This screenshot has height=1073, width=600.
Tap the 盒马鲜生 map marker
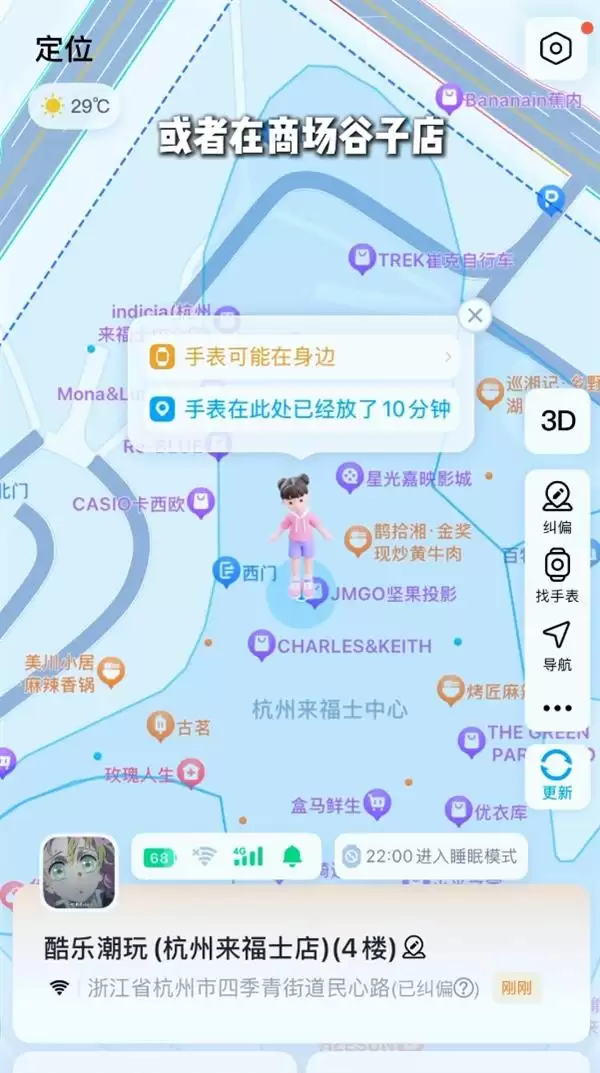point(377,805)
